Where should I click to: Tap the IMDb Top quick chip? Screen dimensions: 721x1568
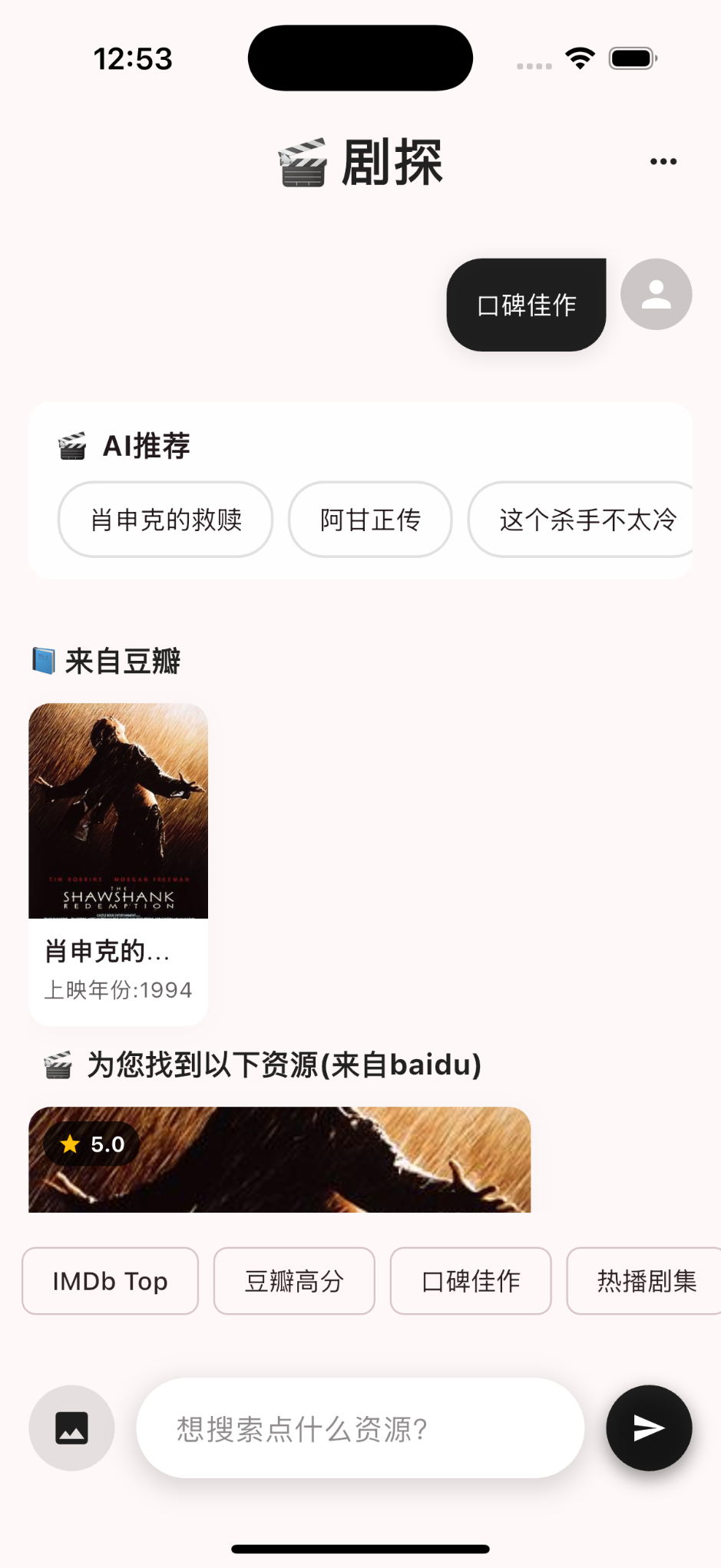(x=110, y=1281)
